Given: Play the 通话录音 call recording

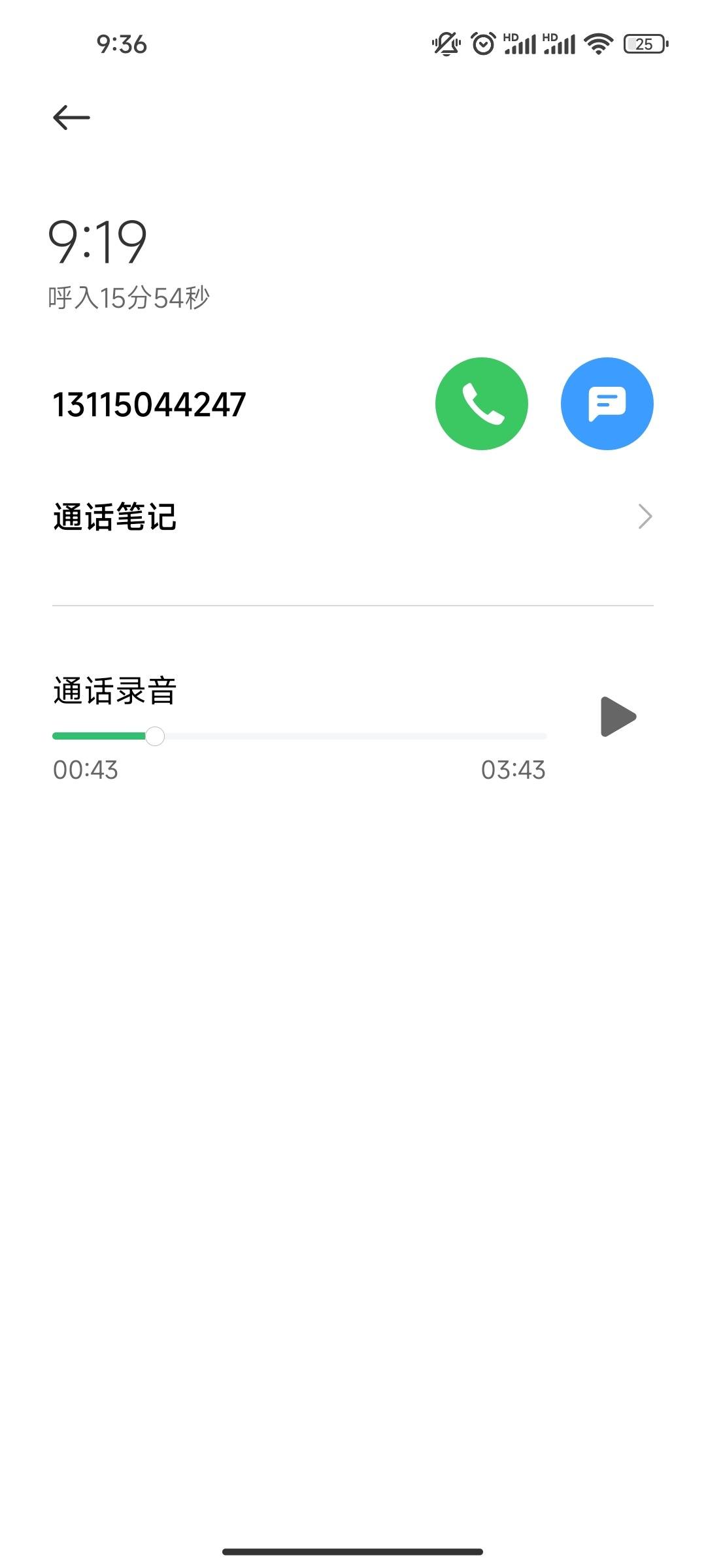Looking at the screenshot, I should [x=618, y=717].
